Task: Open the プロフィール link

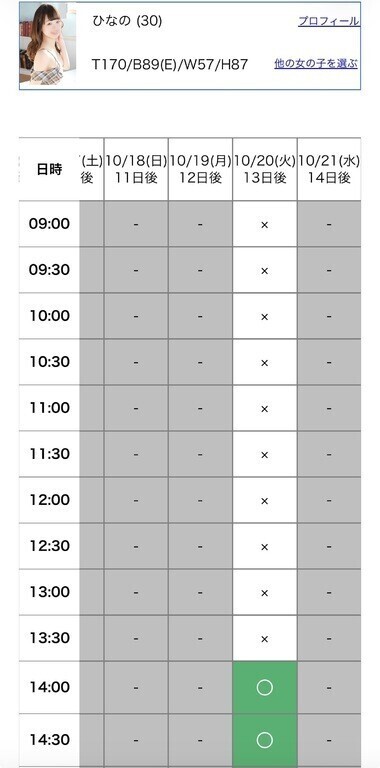Action: click(x=329, y=21)
